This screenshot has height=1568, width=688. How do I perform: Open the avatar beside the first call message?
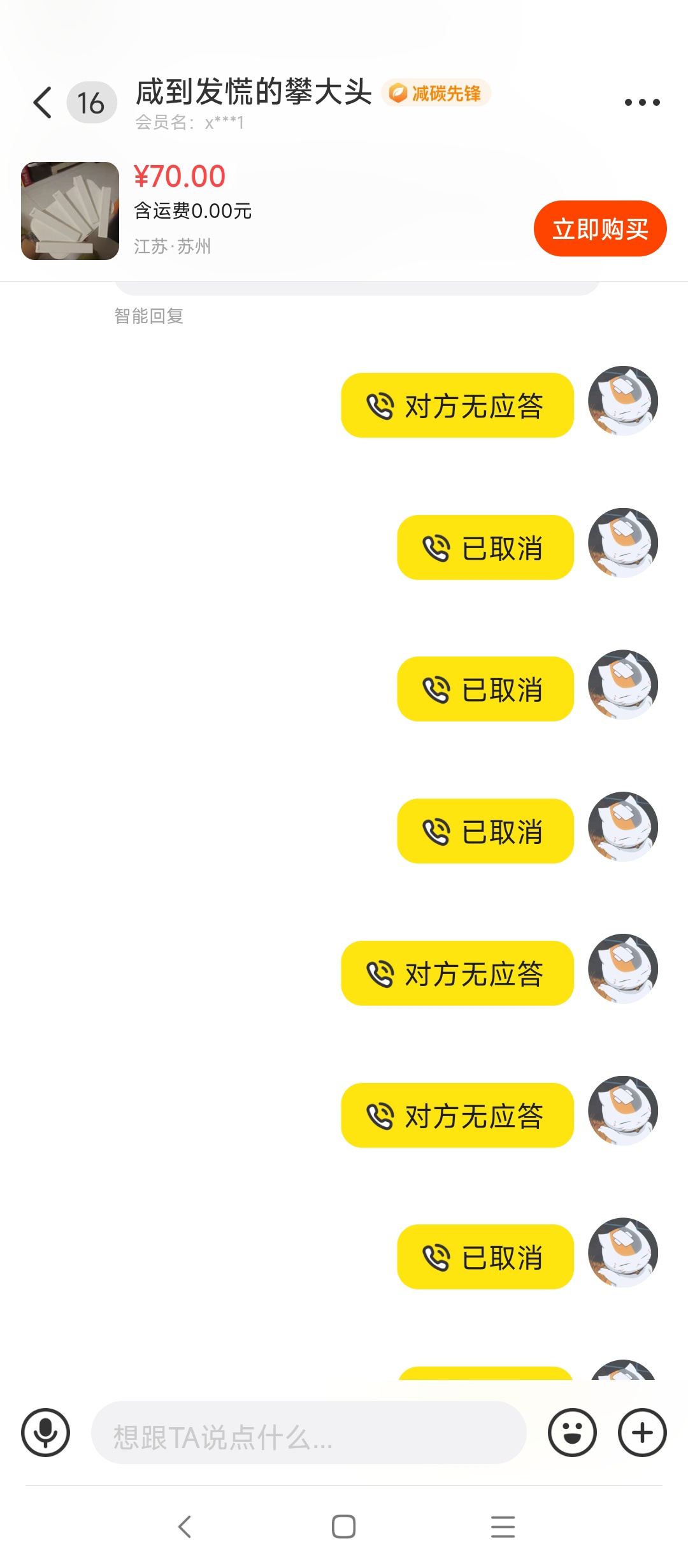622,401
